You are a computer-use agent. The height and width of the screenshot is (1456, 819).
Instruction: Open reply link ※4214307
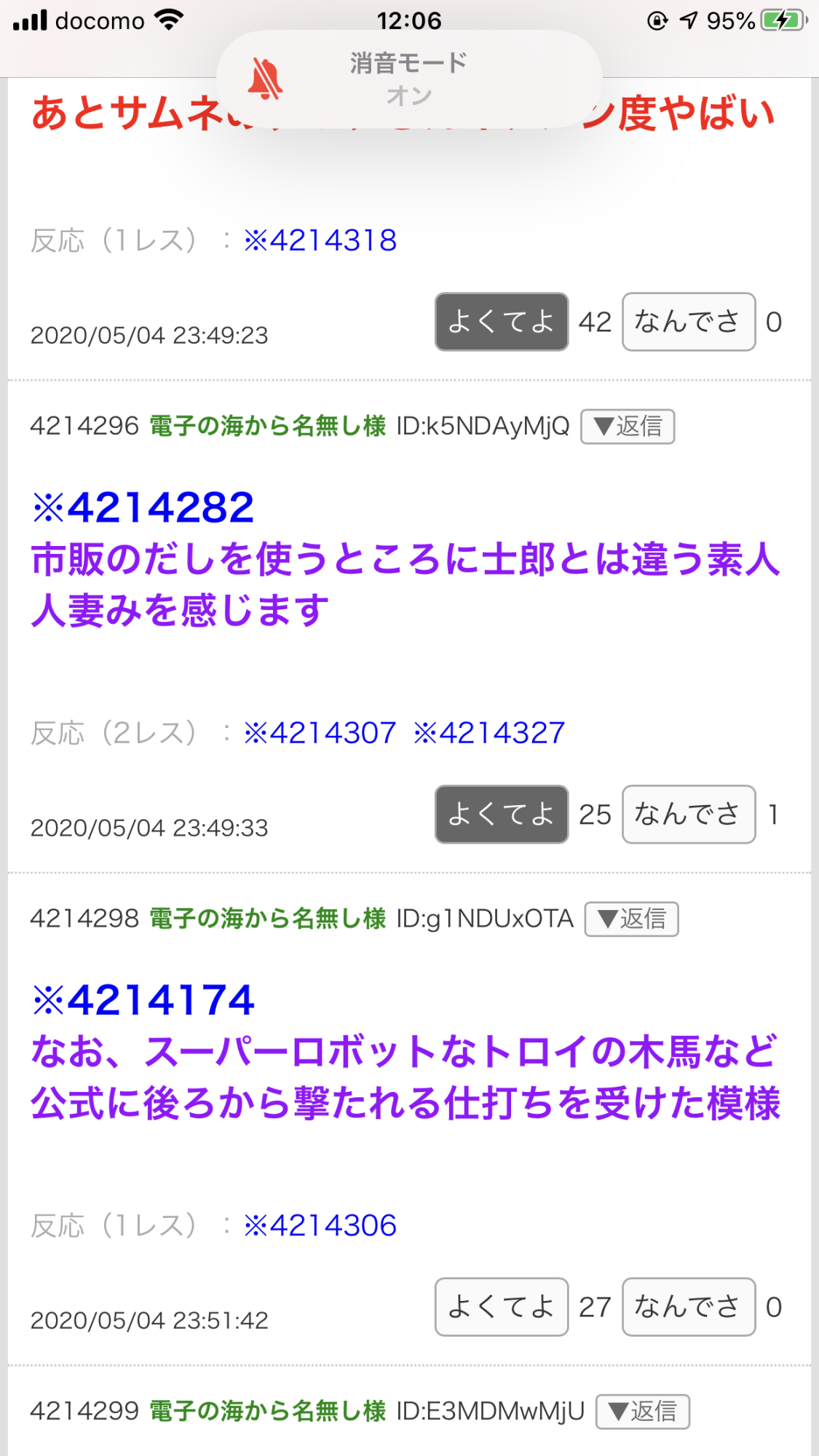pyautogui.click(x=320, y=733)
